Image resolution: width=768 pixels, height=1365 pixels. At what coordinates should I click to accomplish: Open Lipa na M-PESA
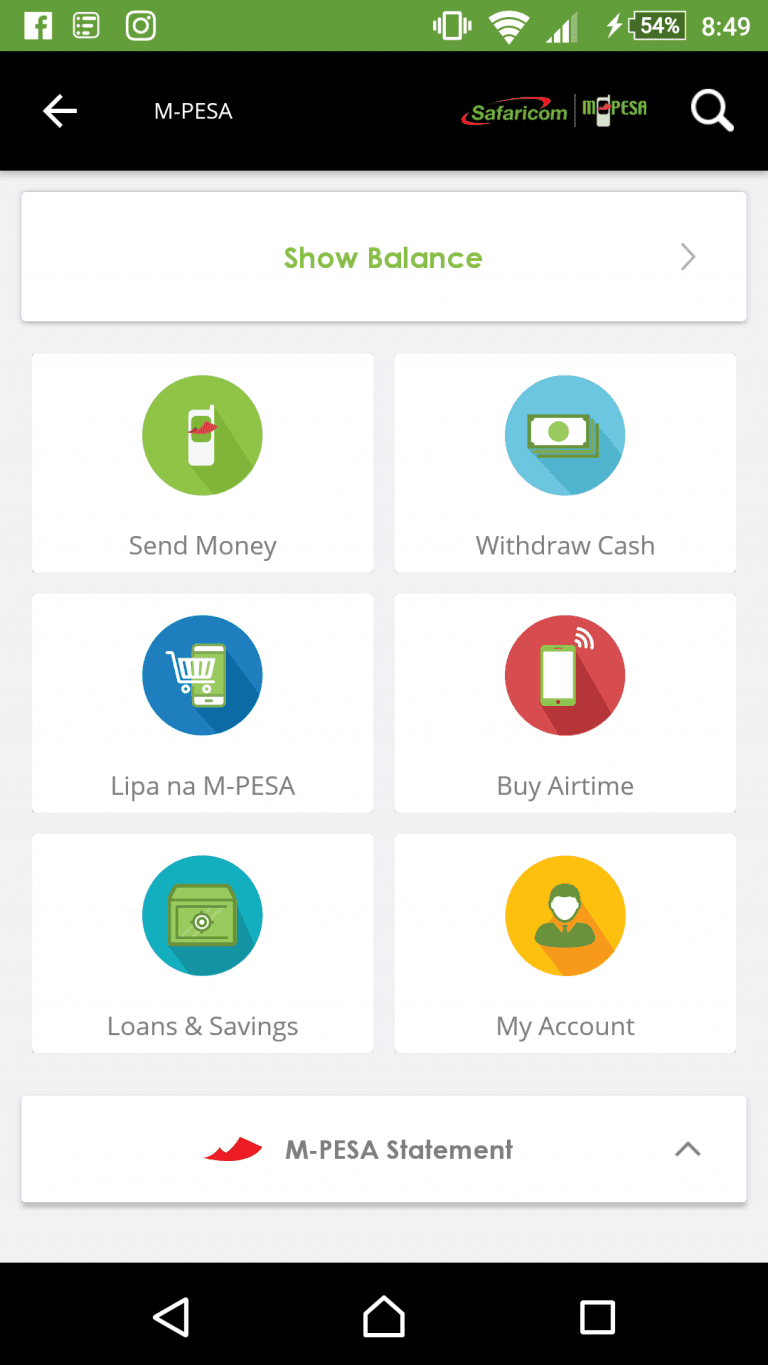pyautogui.click(x=203, y=703)
